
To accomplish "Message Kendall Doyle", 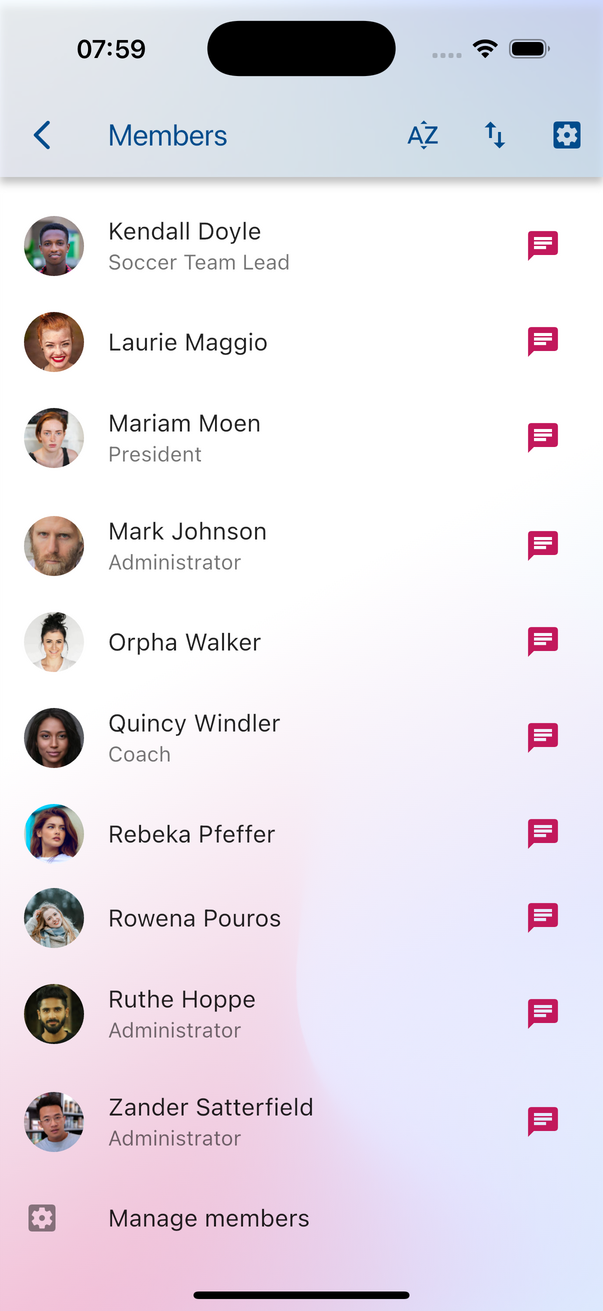I will (x=543, y=245).
